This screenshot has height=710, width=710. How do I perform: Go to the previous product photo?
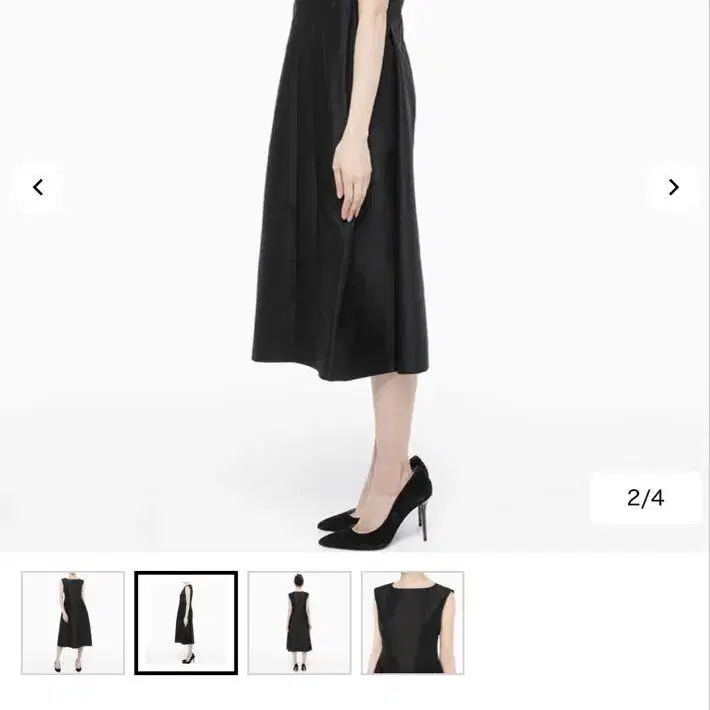click(38, 187)
